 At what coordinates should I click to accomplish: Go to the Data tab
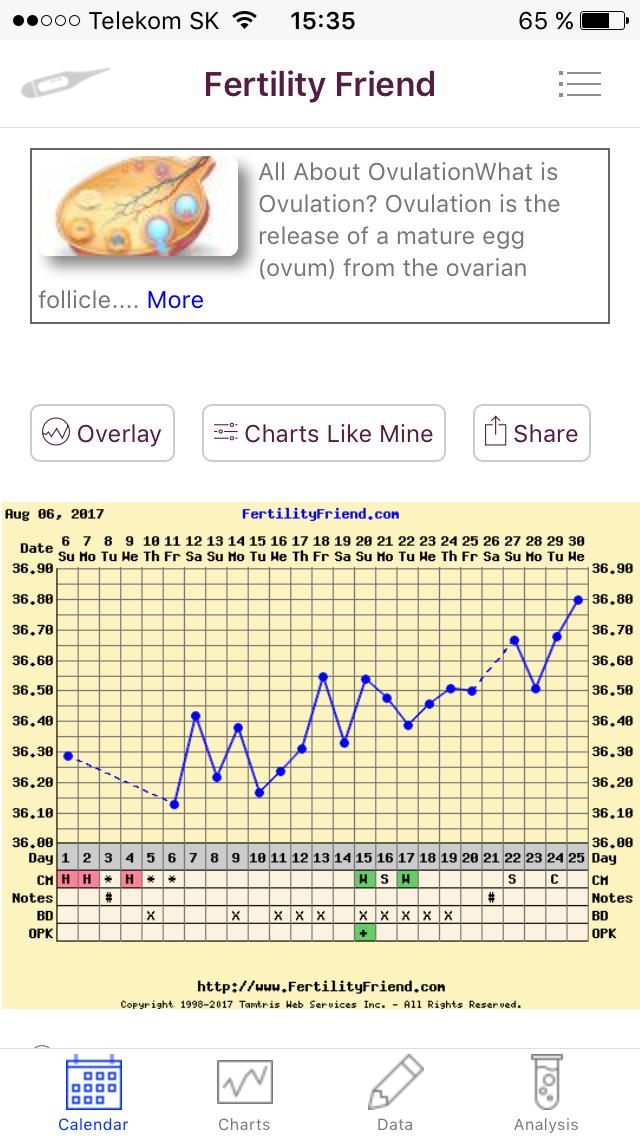395,1095
